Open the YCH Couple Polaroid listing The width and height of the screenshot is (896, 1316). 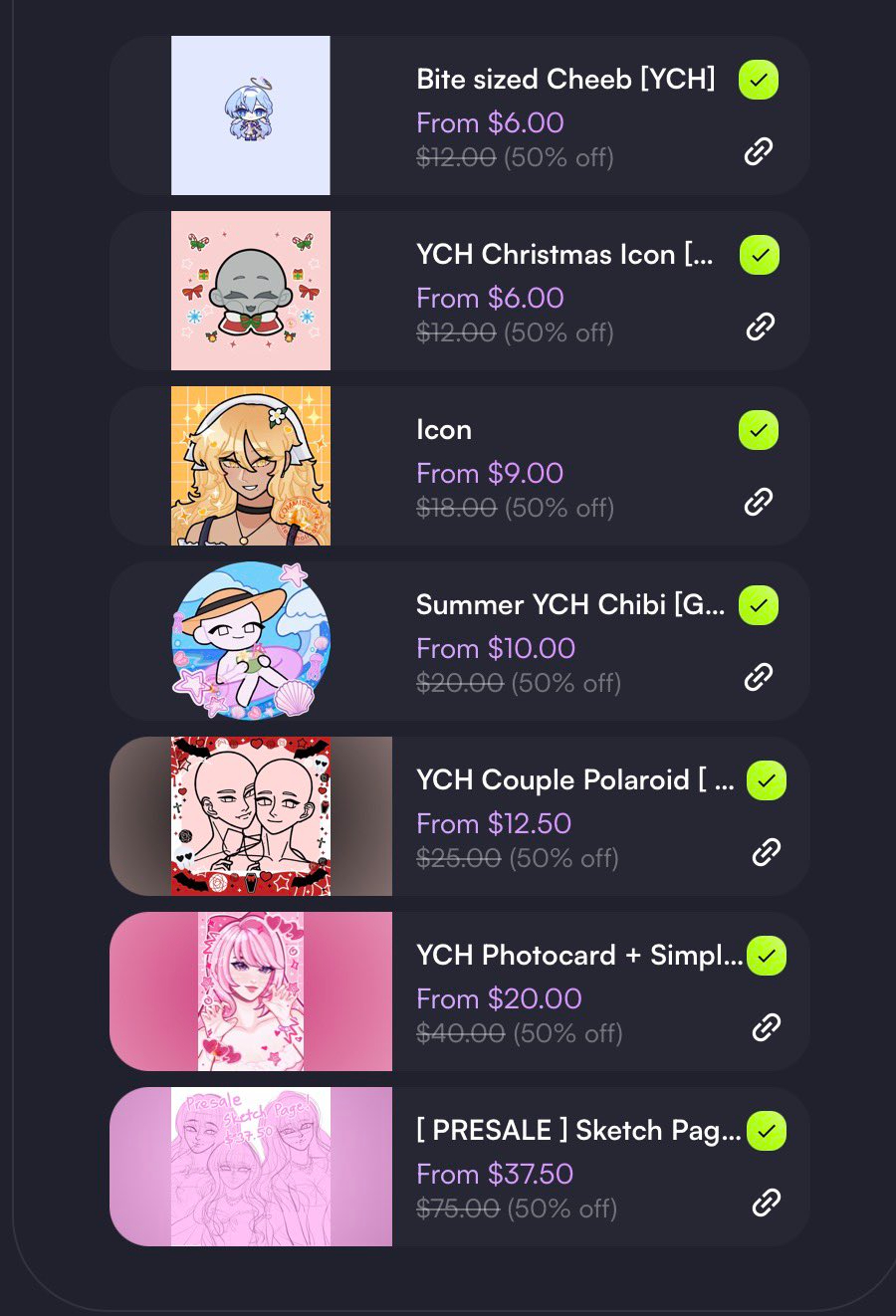(574, 780)
